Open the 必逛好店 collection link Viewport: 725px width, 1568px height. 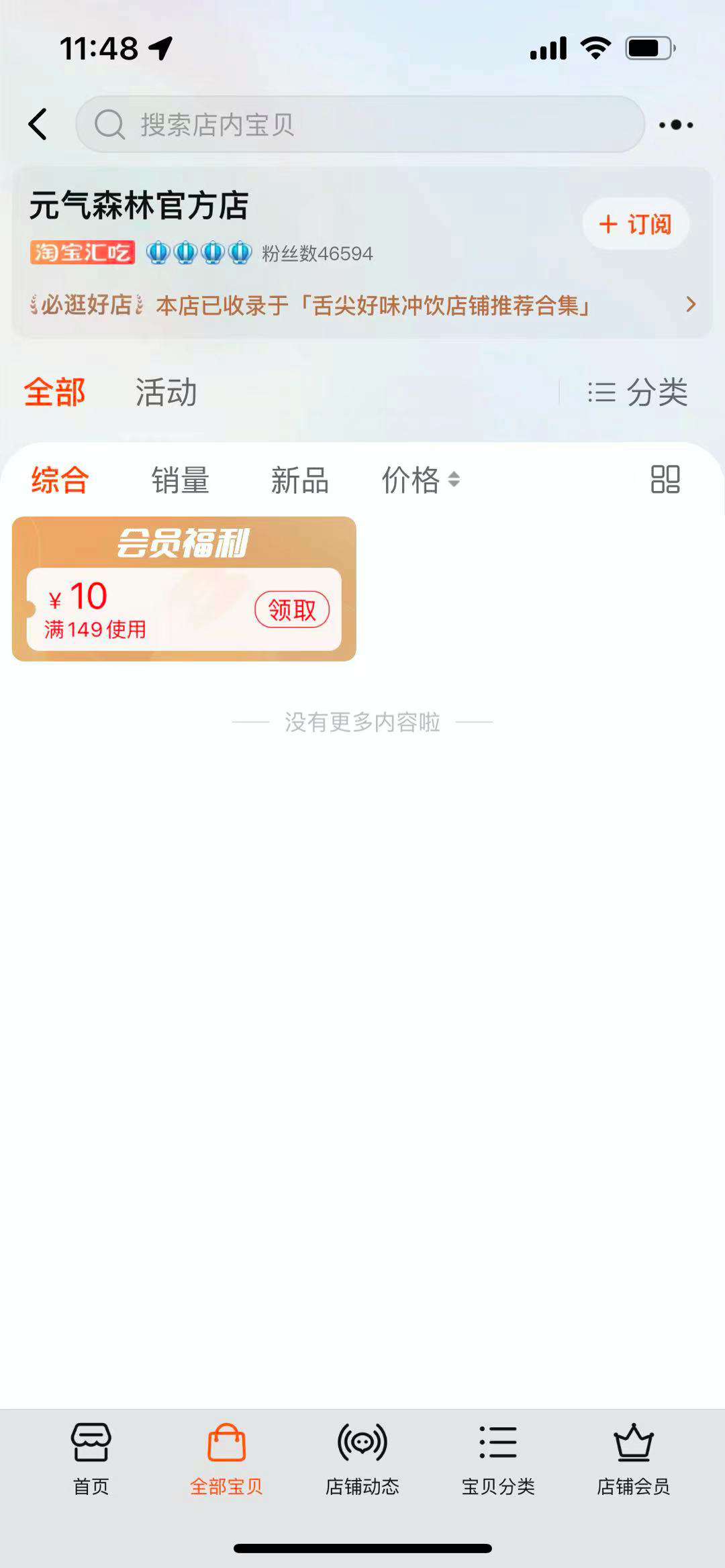362,305
